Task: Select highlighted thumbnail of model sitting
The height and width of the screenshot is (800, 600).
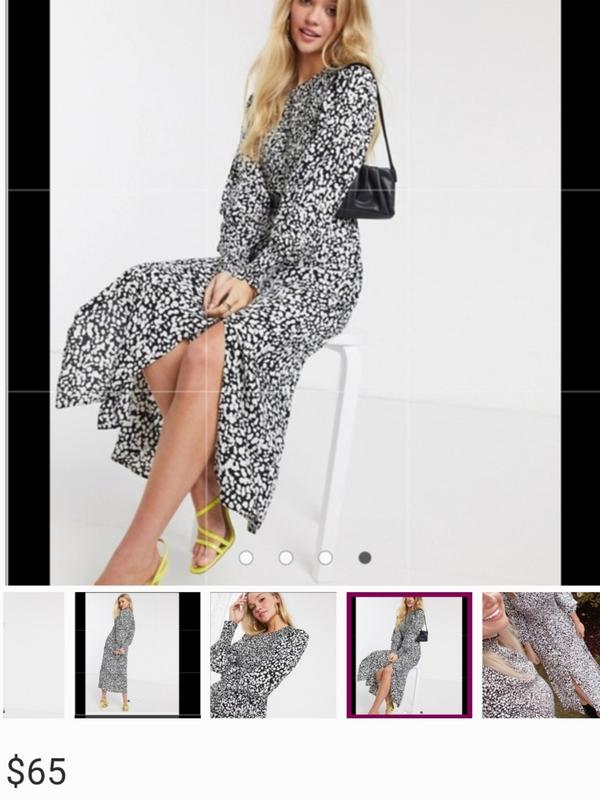Action: 409,655
